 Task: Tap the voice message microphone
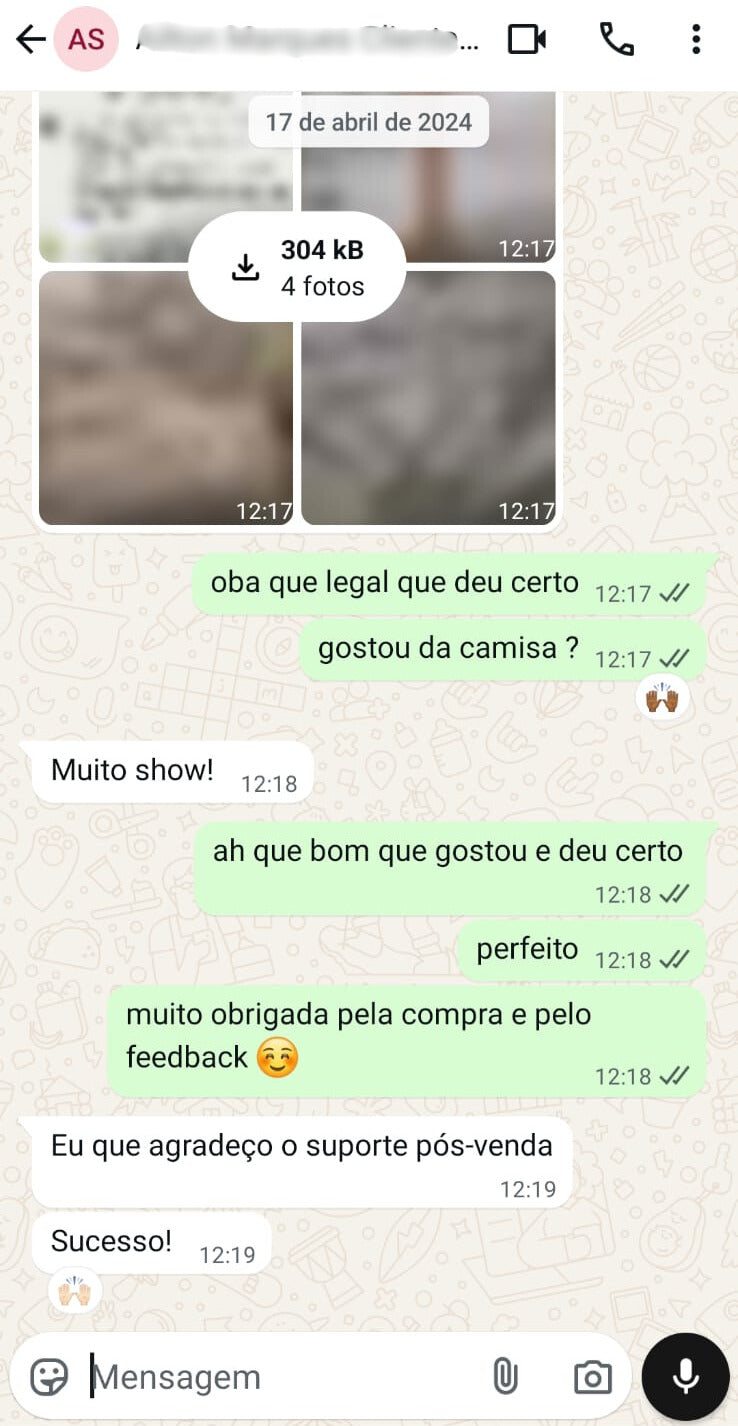[x=685, y=1377]
